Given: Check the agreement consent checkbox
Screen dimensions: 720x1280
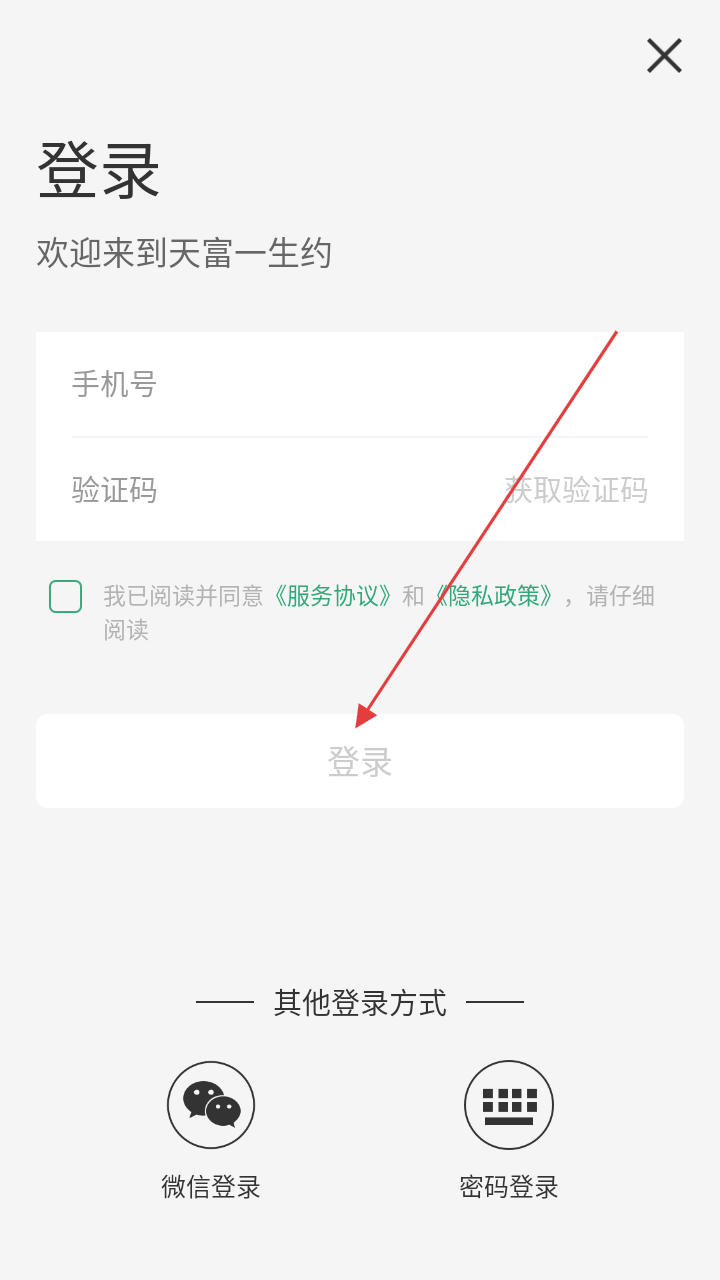Looking at the screenshot, I should pyautogui.click(x=66, y=597).
